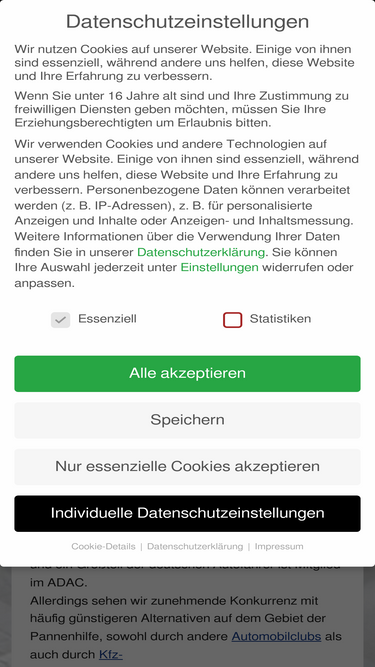375x667 pixels.
Task: Open Individuelle Datenschutzeinstellungen
Action: point(188,513)
